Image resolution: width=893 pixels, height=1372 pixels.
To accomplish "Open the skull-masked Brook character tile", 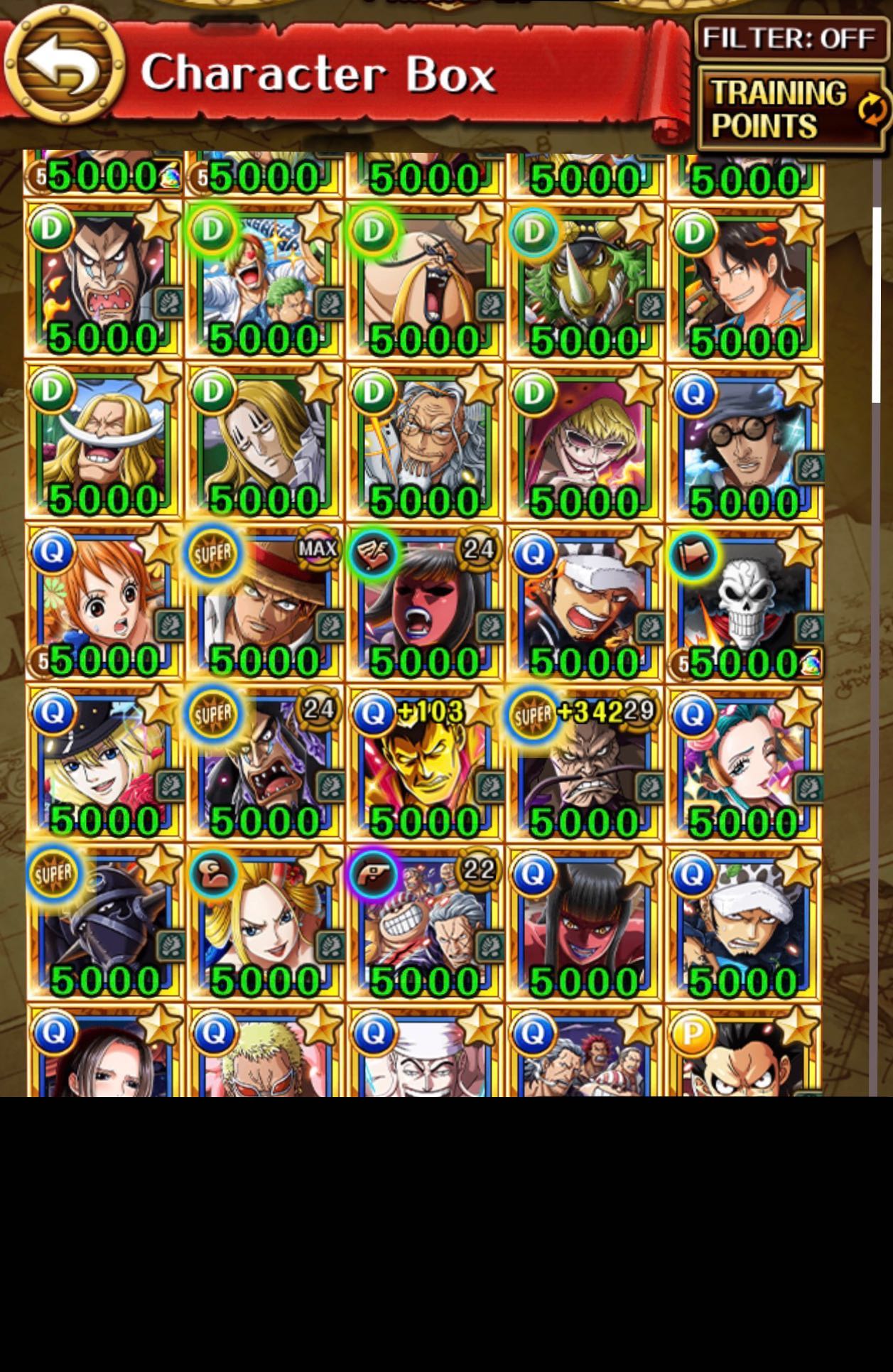I will (x=745, y=603).
